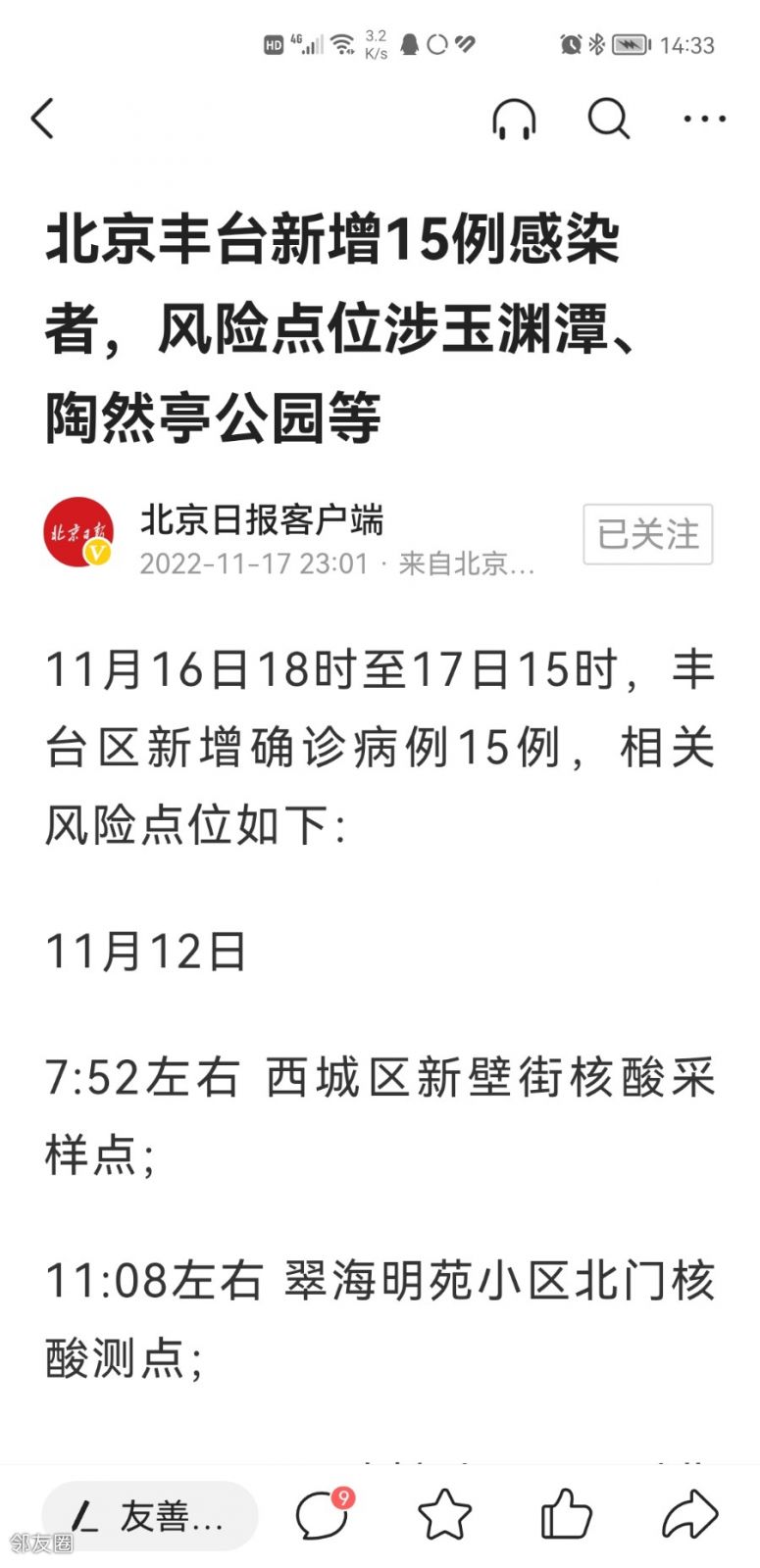Image resolution: width=760 pixels, height=1568 pixels.
Task: Share the article via arrow icon
Action: point(689,1514)
